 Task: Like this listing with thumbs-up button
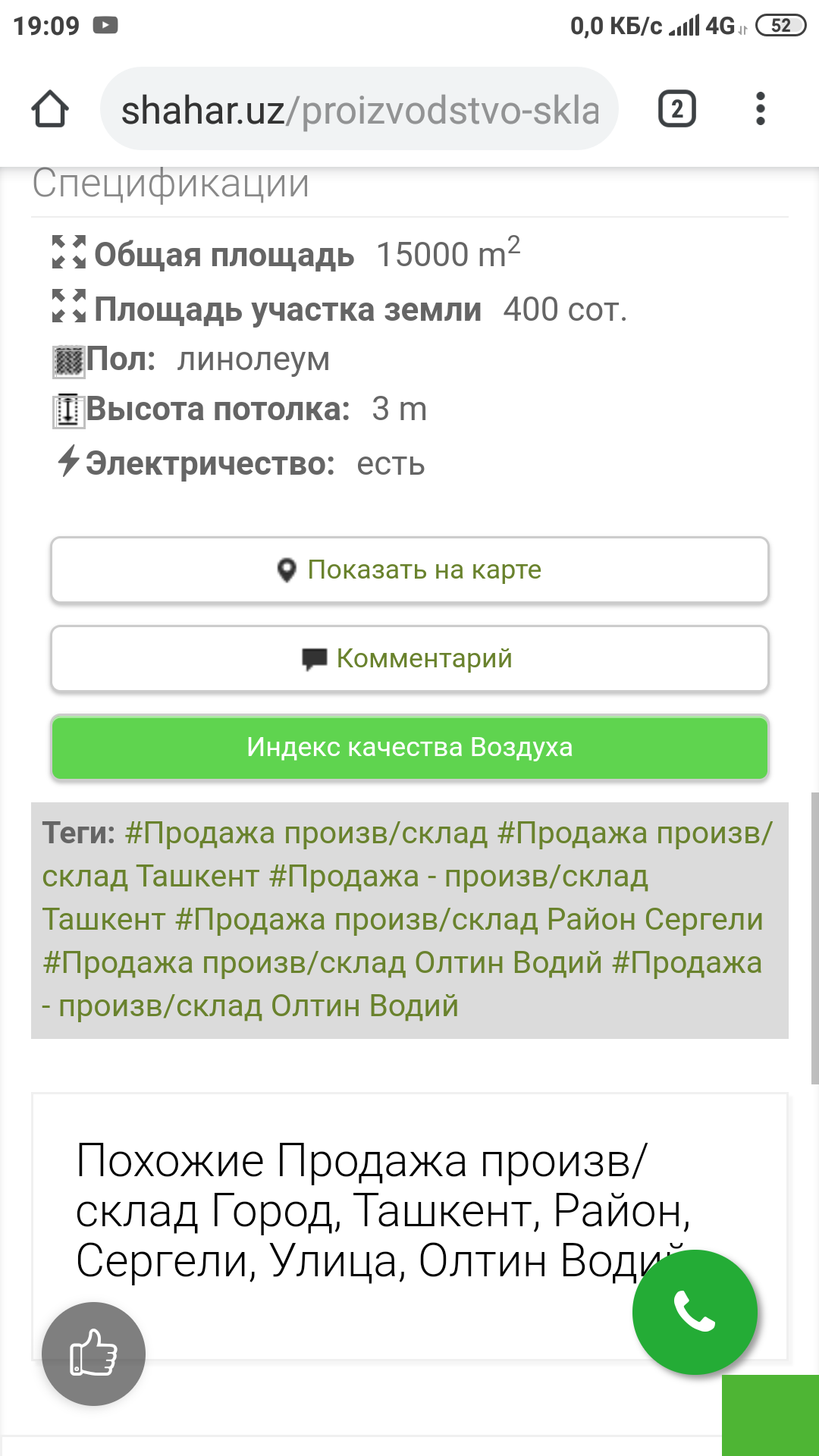(x=93, y=1354)
